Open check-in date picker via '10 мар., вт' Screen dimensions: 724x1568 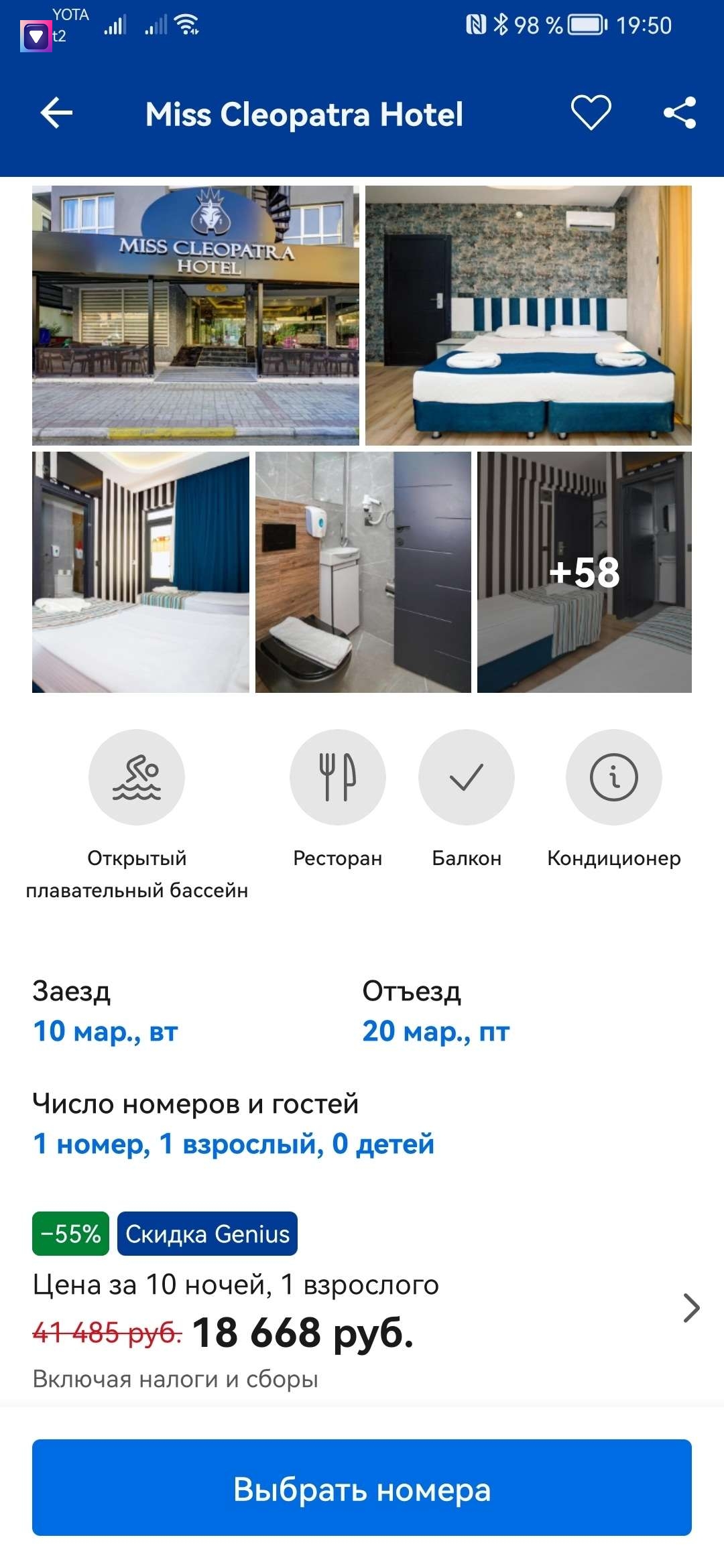(105, 1032)
